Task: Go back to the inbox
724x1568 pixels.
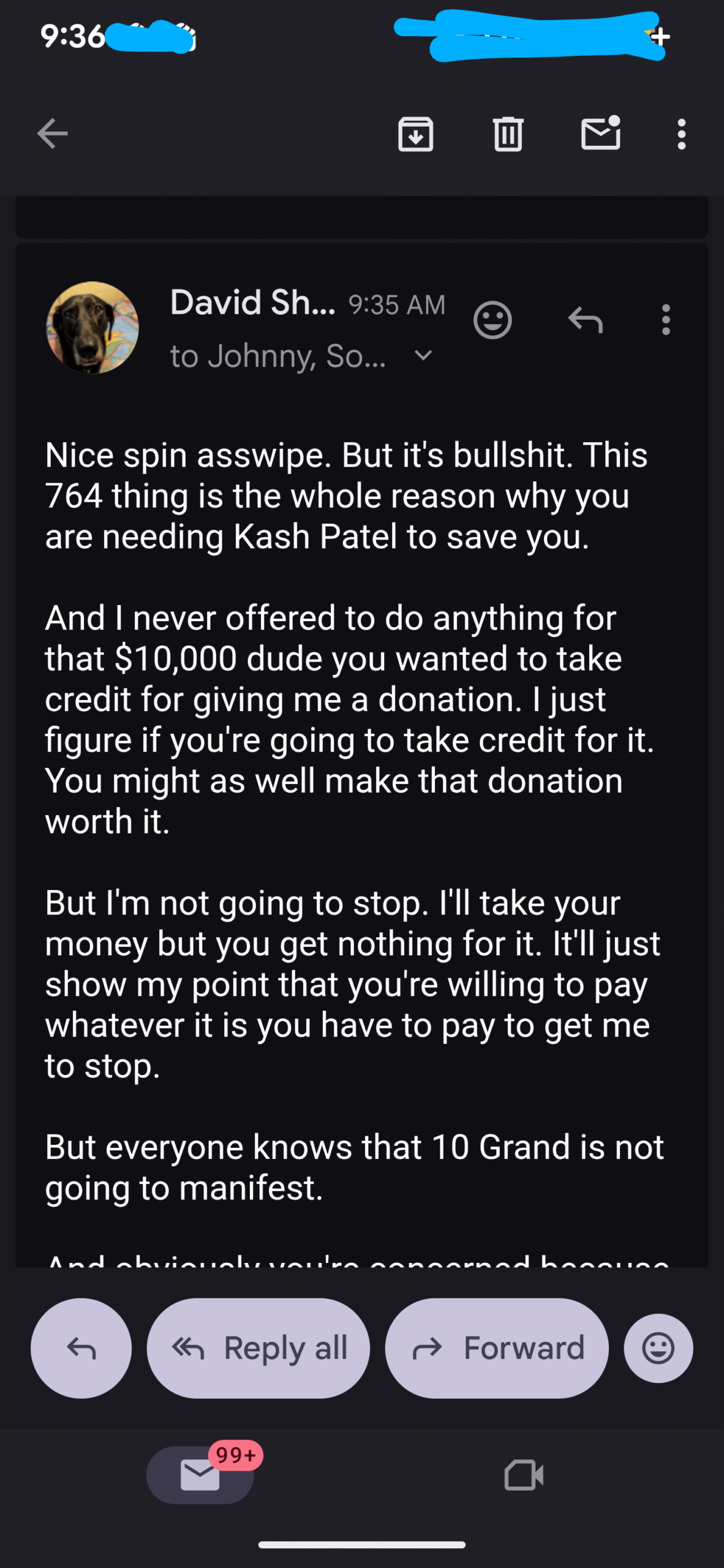Action: pos(52,134)
